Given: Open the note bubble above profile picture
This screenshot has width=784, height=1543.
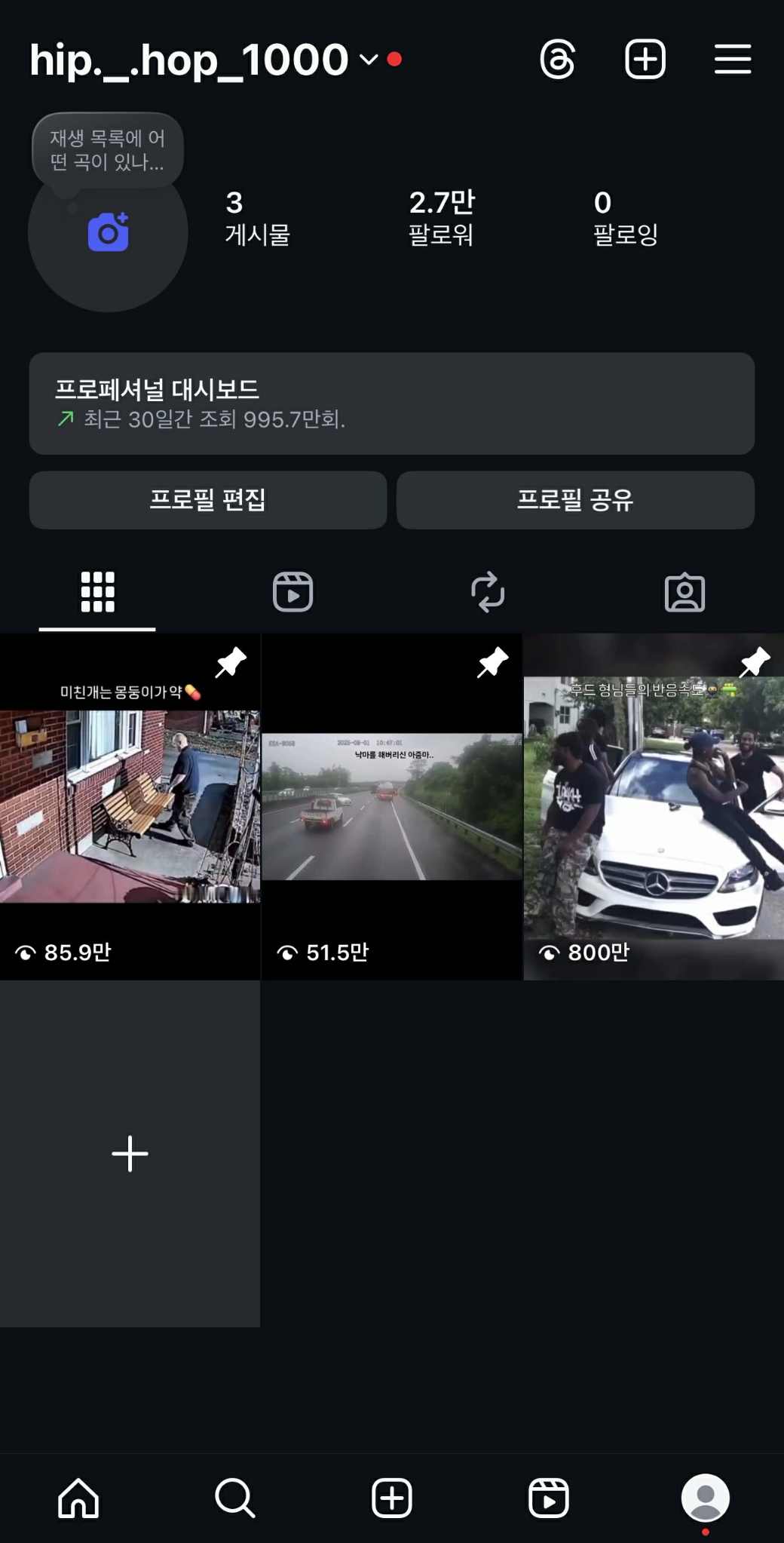Looking at the screenshot, I should click(107, 150).
